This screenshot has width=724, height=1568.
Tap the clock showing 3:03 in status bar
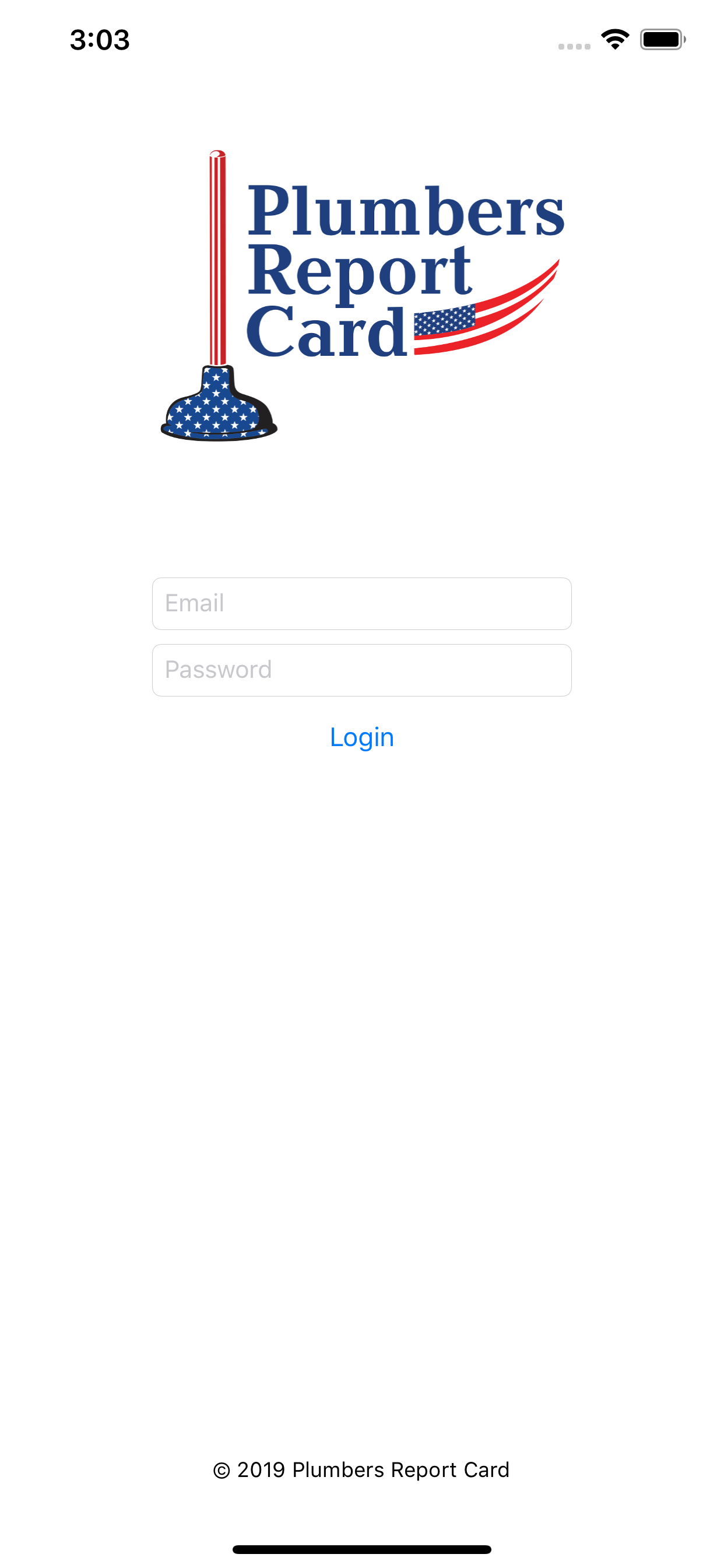point(100,39)
